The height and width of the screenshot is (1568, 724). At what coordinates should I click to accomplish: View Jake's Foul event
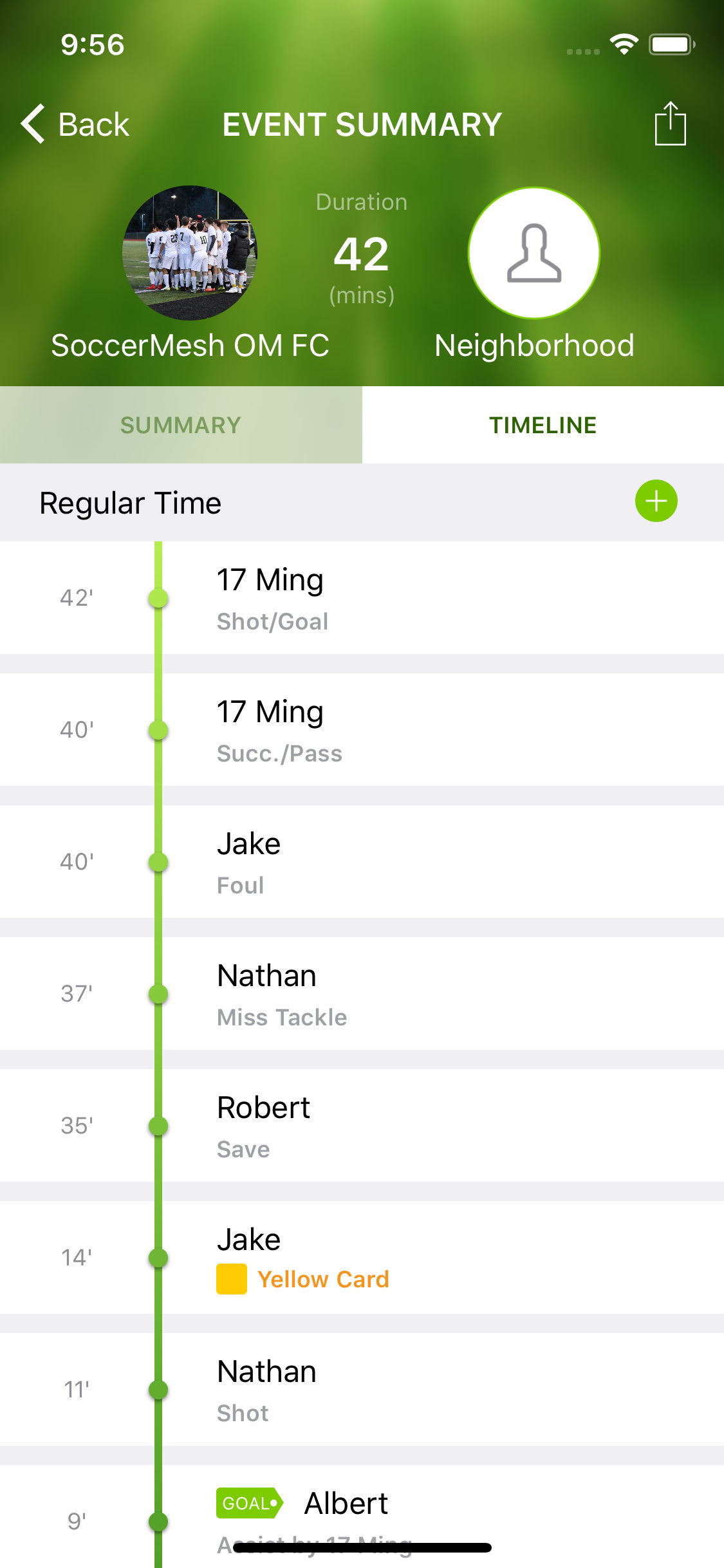pos(362,862)
